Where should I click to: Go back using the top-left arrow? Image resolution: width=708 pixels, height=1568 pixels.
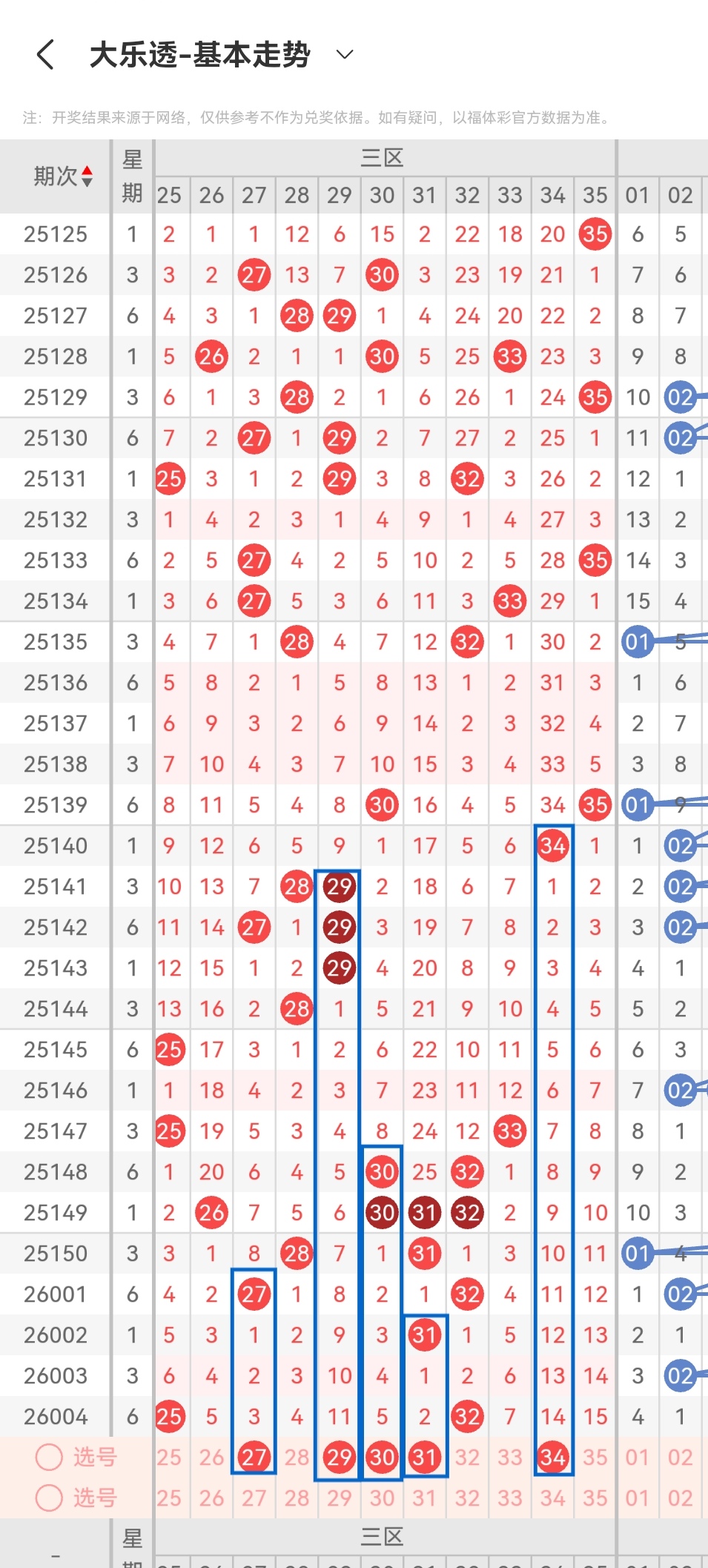click(46, 55)
